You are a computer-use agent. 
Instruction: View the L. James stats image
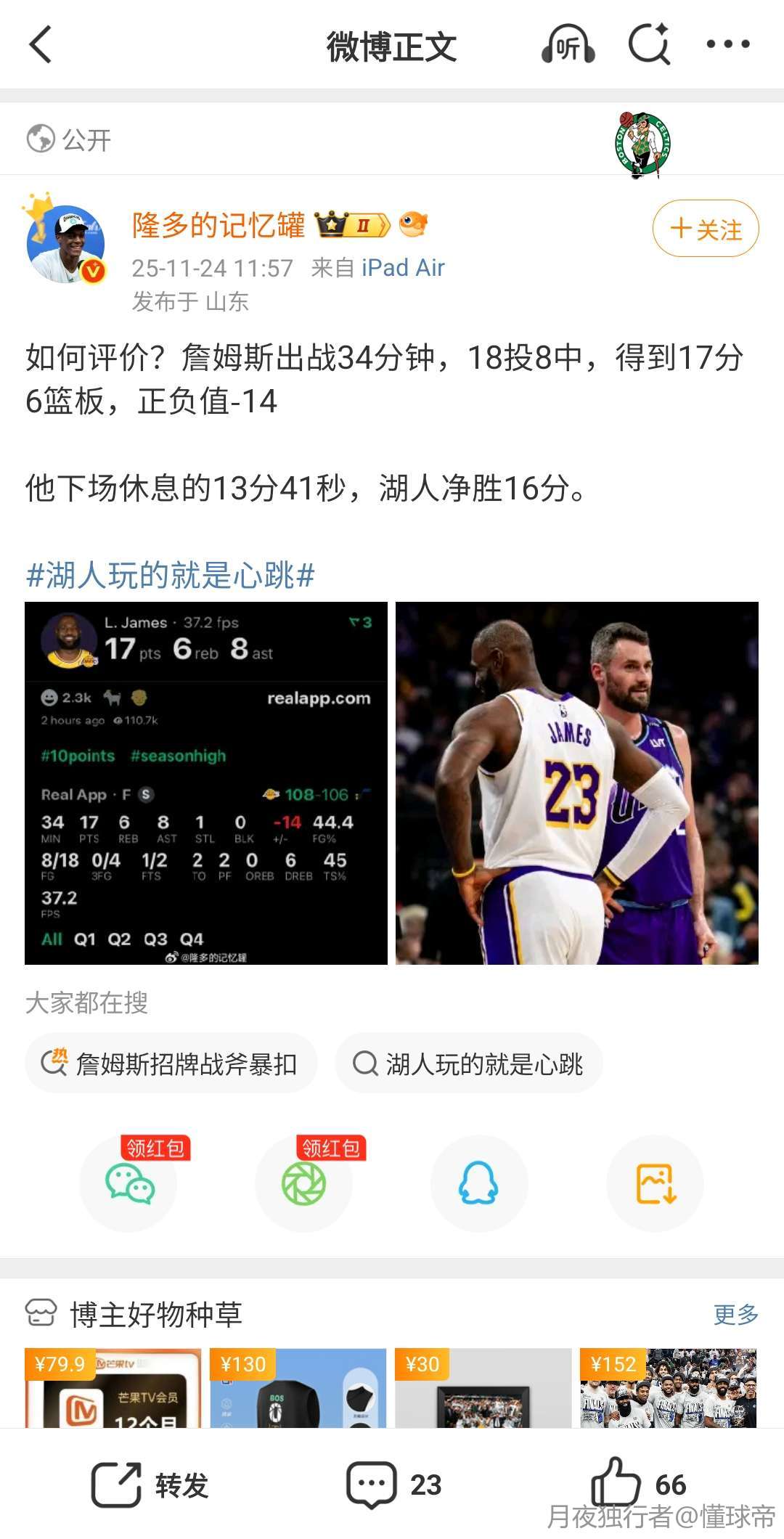pyautogui.click(x=206, y=783)
